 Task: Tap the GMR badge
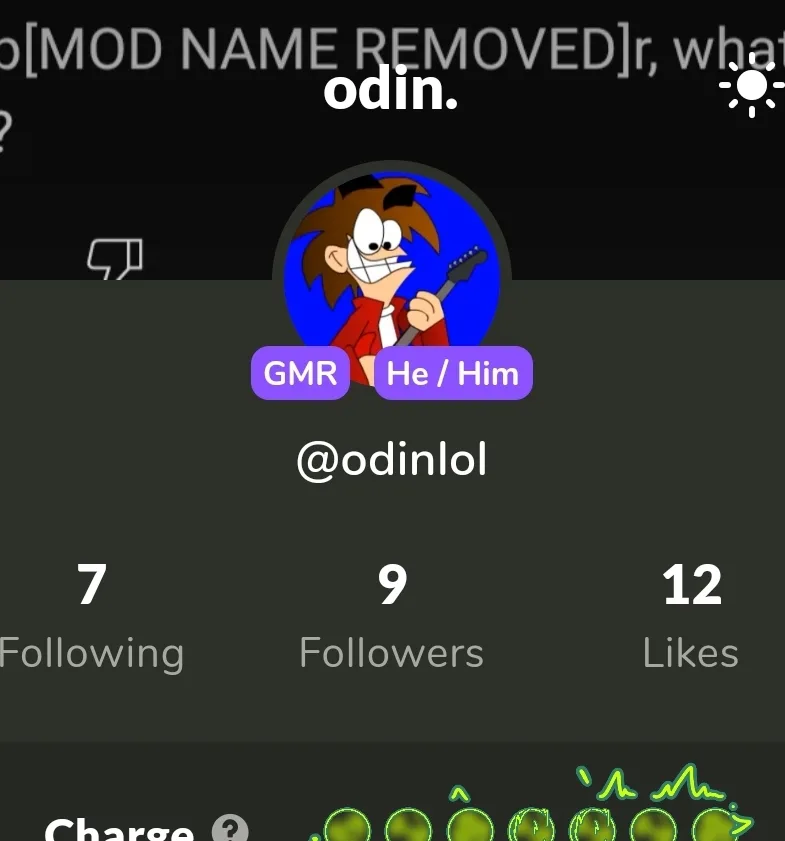coord(300,373)
